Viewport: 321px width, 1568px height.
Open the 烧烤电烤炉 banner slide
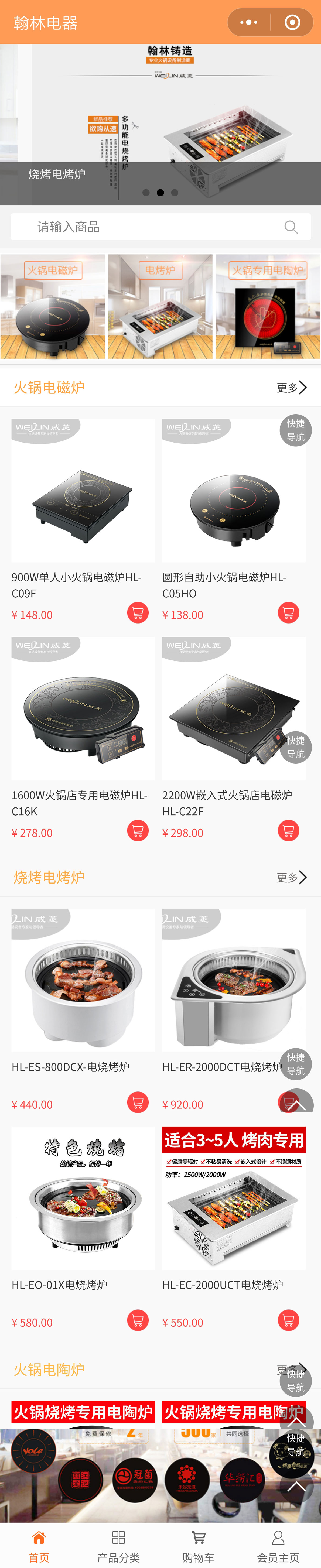point(160,122)
